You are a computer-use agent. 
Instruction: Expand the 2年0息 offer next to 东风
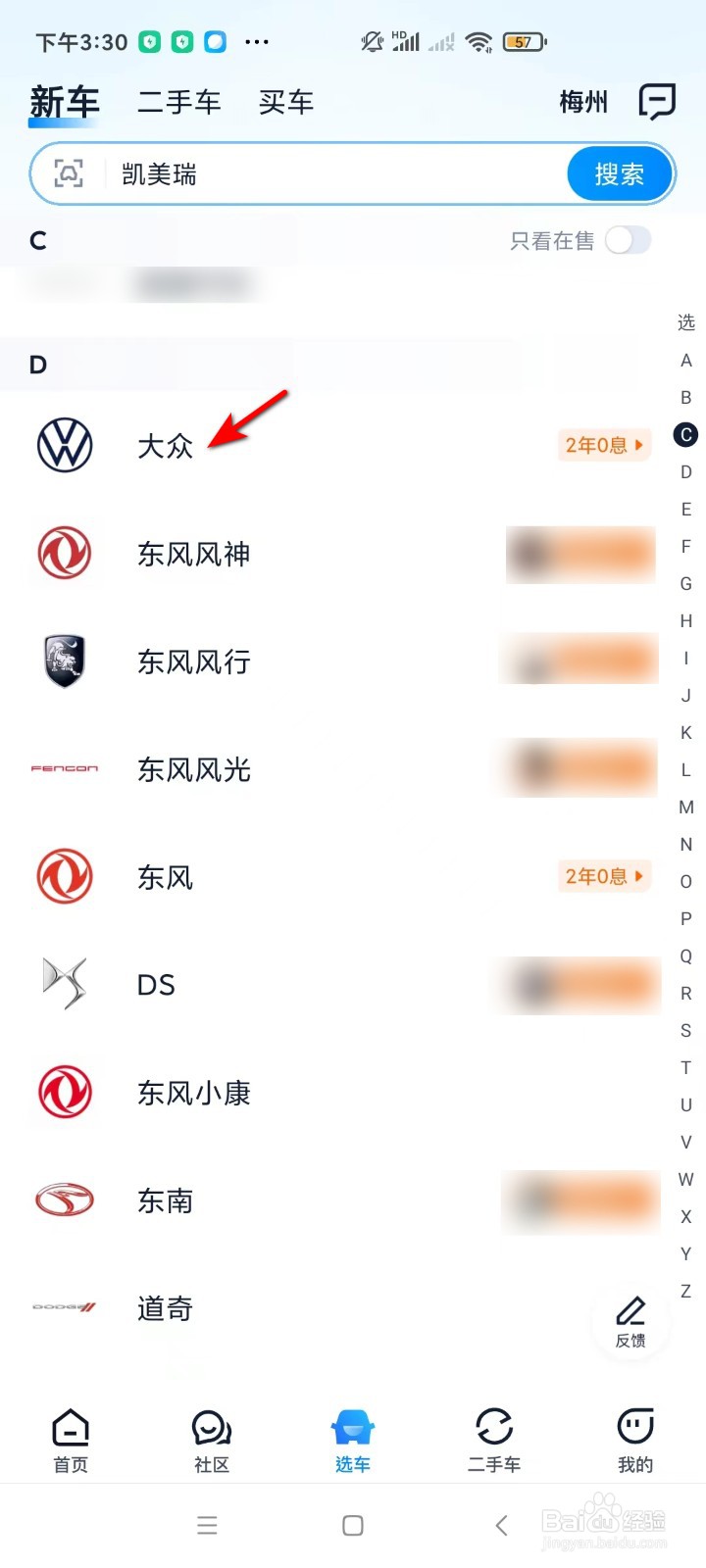604,876
